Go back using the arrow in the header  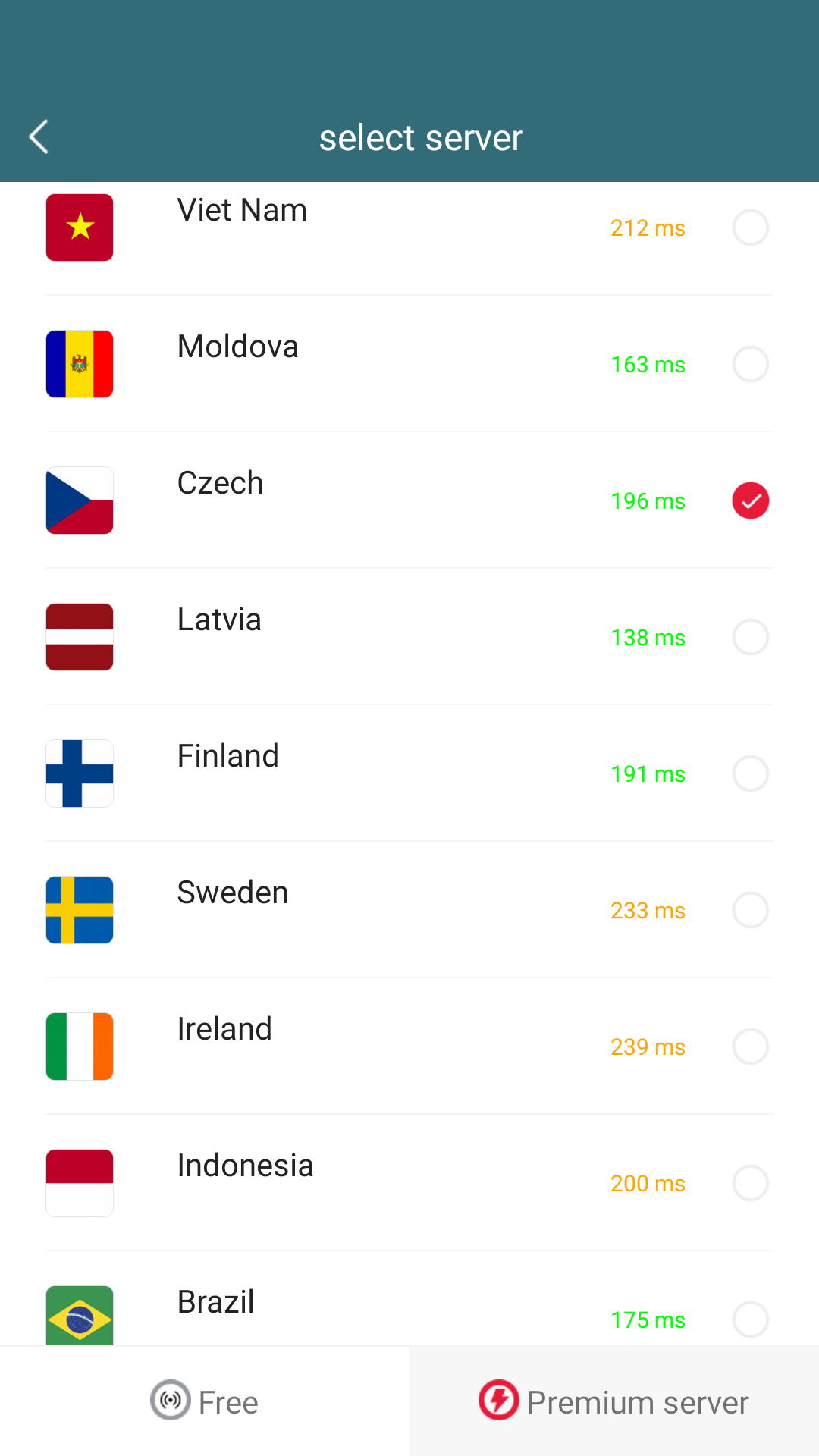(39, 137)
